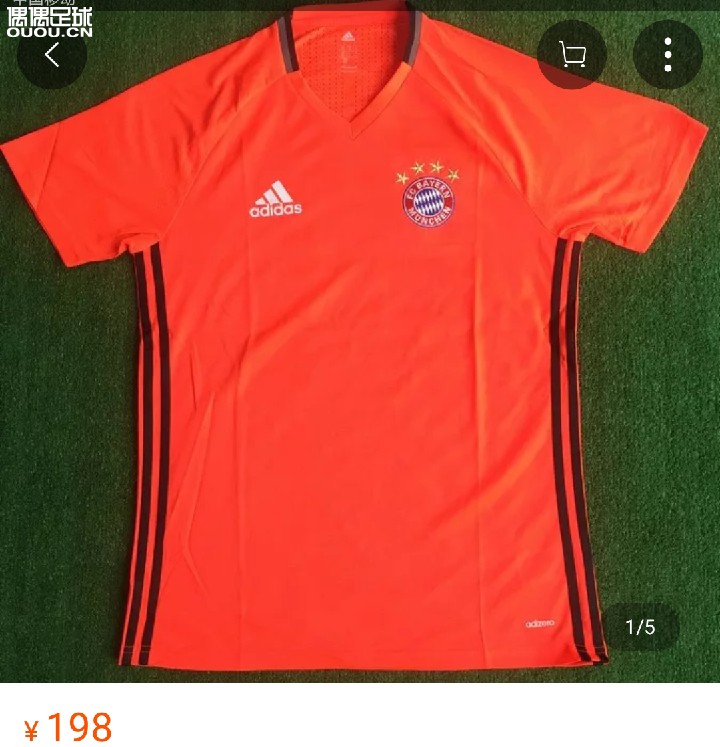The width and height of the screenshot is (720, 747).
Task: Open the shopping cart
Action: click(572, 55)
